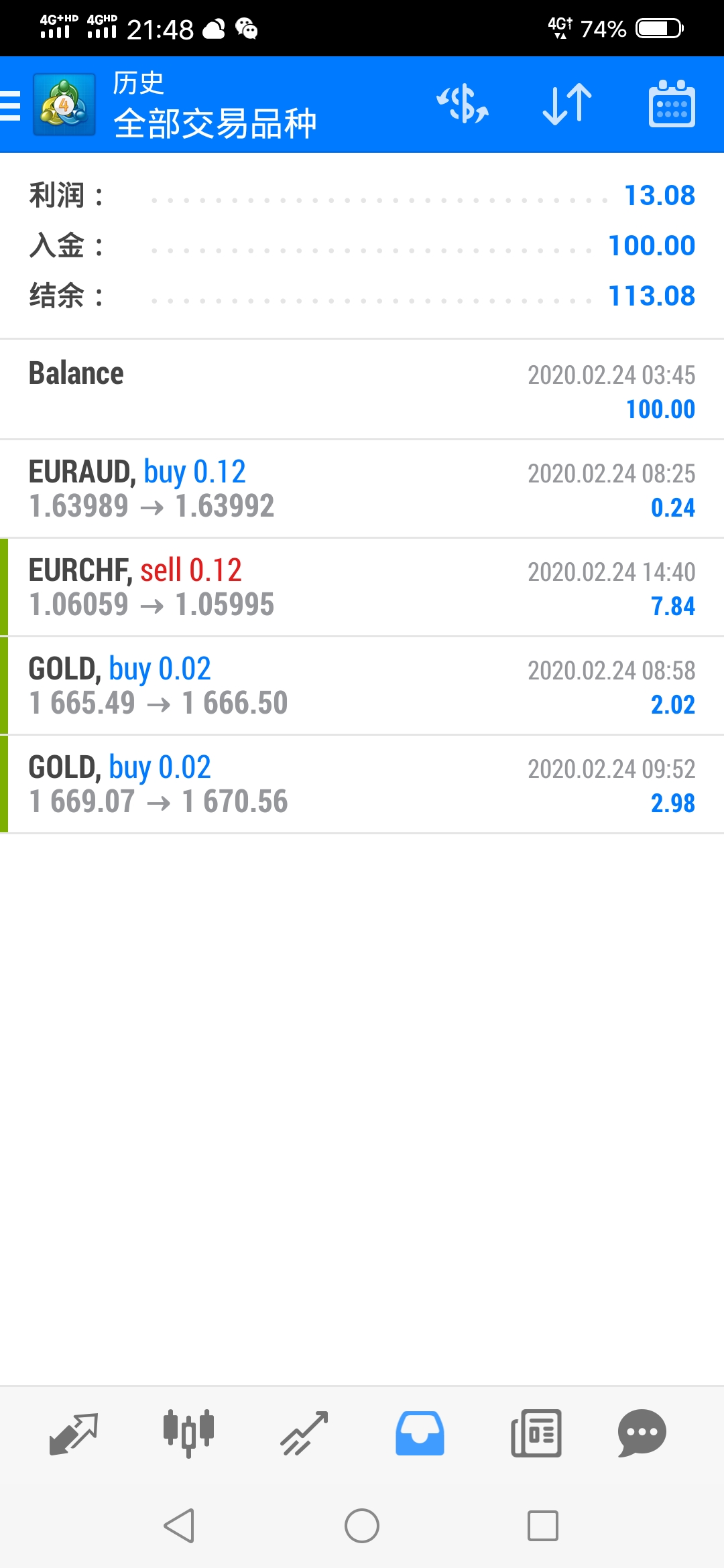This screenshot has width=724, height=1568.
Task: Switch to the Quotes tab
Action: point(74,1433)
